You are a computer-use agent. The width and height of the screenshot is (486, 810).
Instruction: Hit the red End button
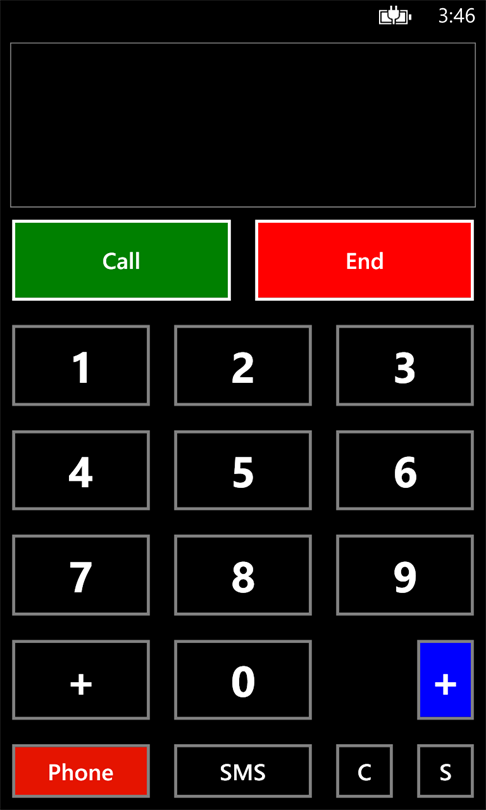coord(364,260)
